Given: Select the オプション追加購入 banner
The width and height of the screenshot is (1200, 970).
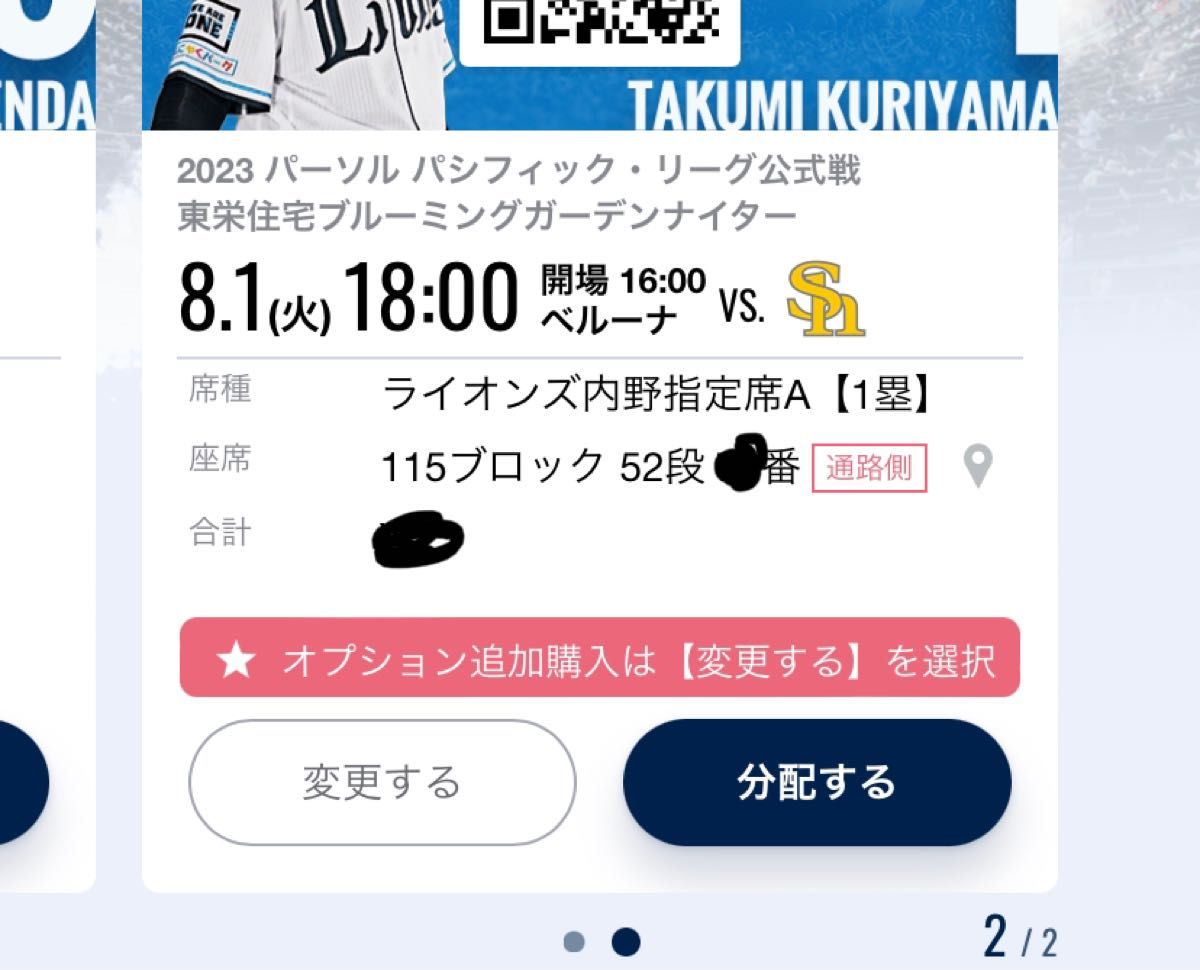Looking at the screenshot, I should 600,659.
